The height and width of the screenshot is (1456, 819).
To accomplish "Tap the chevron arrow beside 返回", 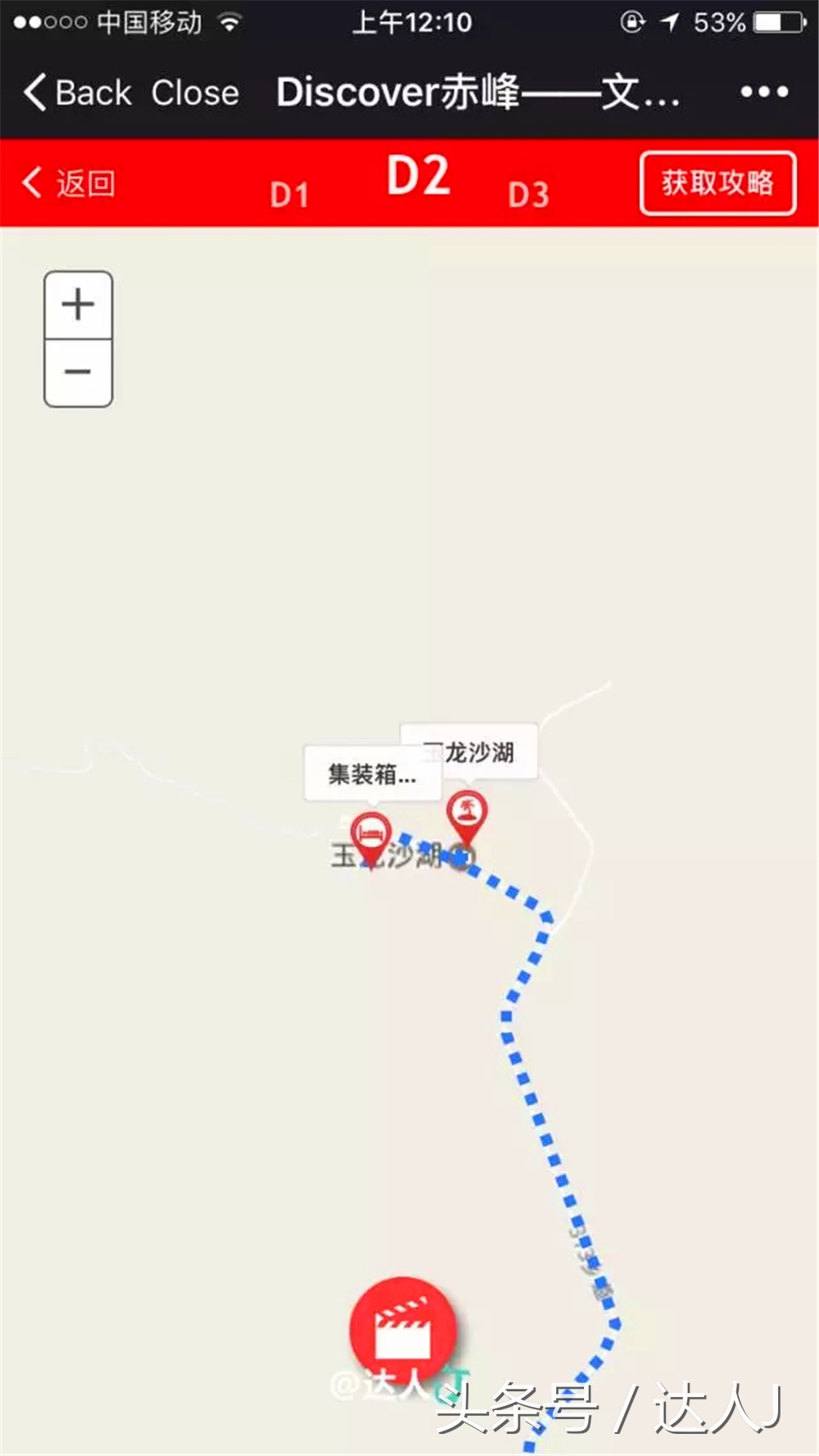I will (32, 182).
